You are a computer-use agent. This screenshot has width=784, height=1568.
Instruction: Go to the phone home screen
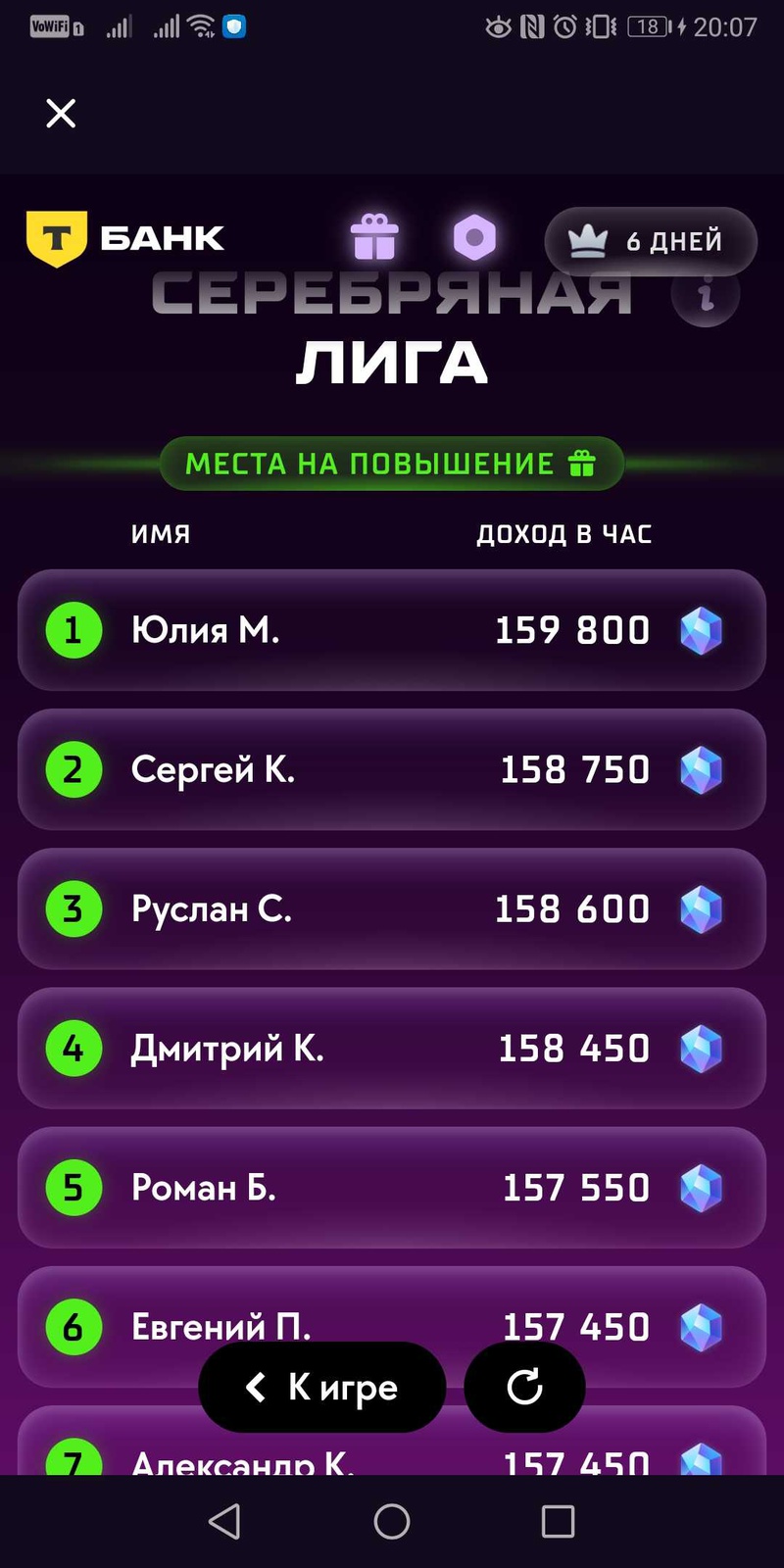click(x=392, y=1522)
